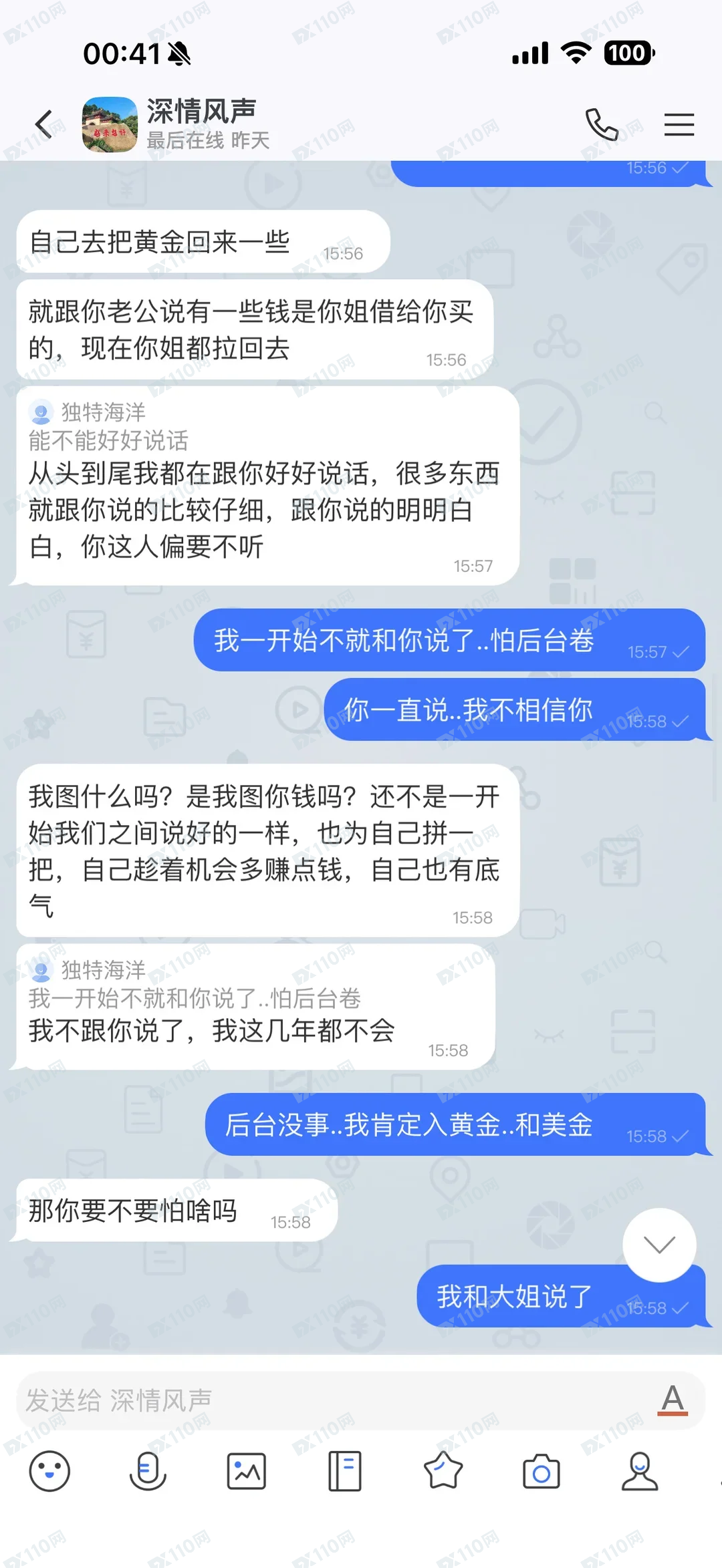This screenshot has width=722, height=1568.
Task: Launch the camera to take a photo
Action: tap(541, 1472)
